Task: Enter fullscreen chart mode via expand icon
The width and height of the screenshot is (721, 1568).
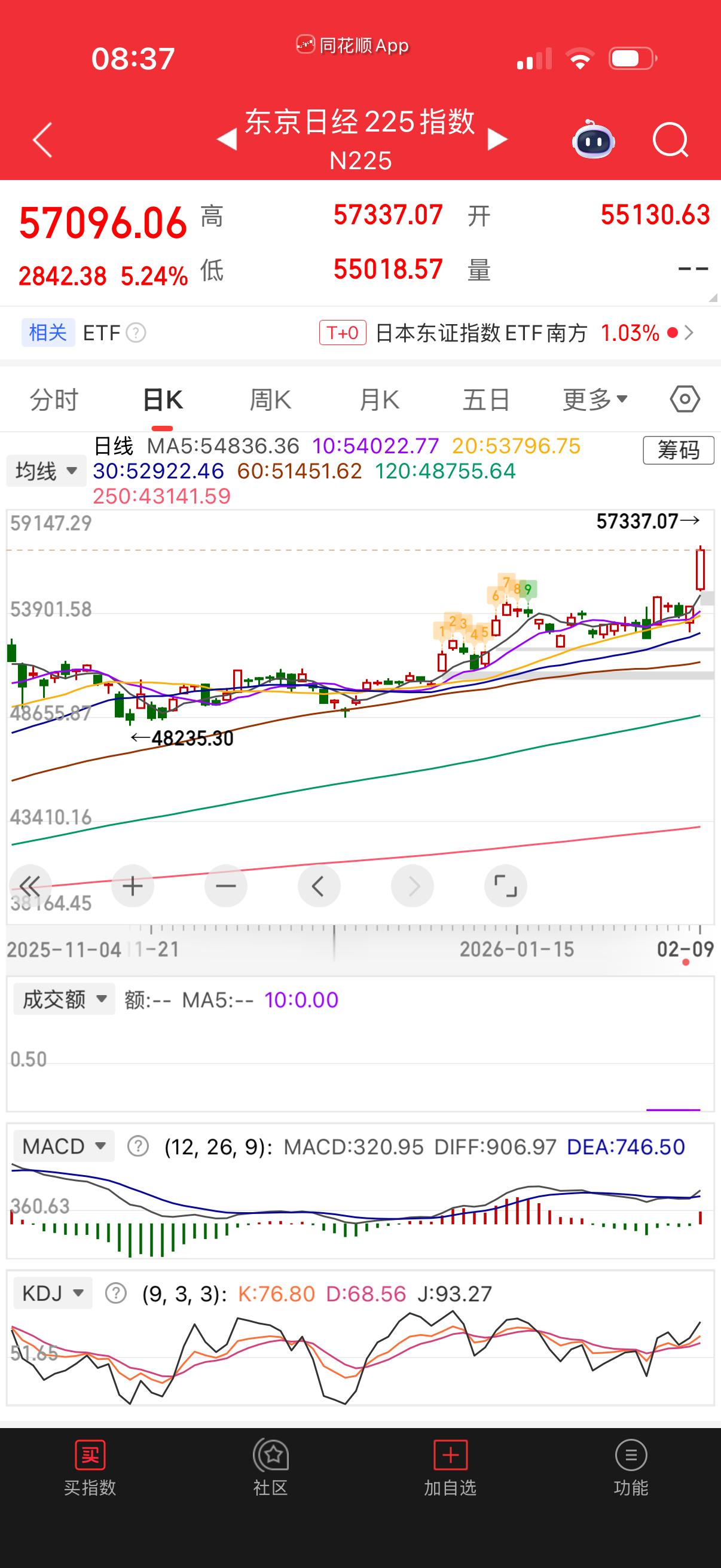Action: (x=506, y=886)
